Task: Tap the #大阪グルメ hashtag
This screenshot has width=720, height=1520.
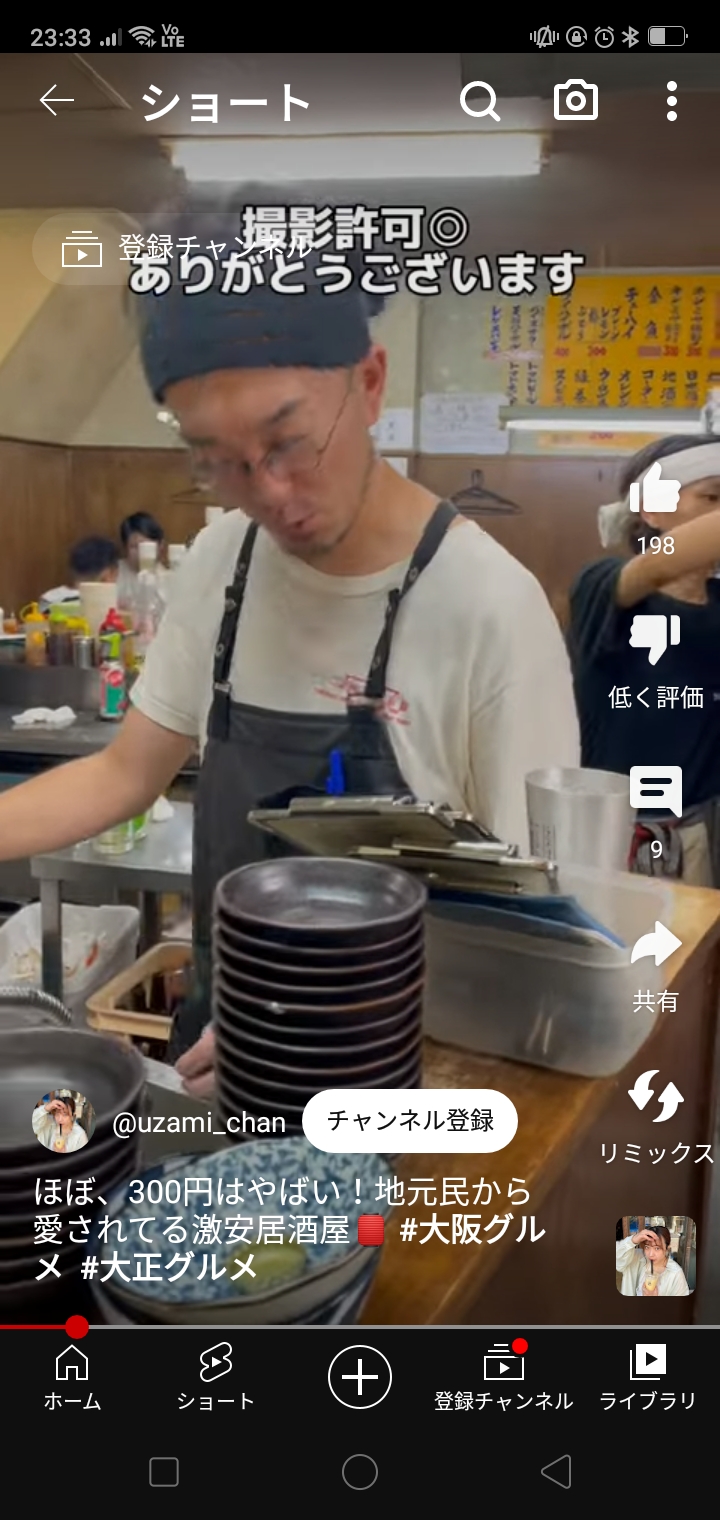Action: (x=472, y=1230)
